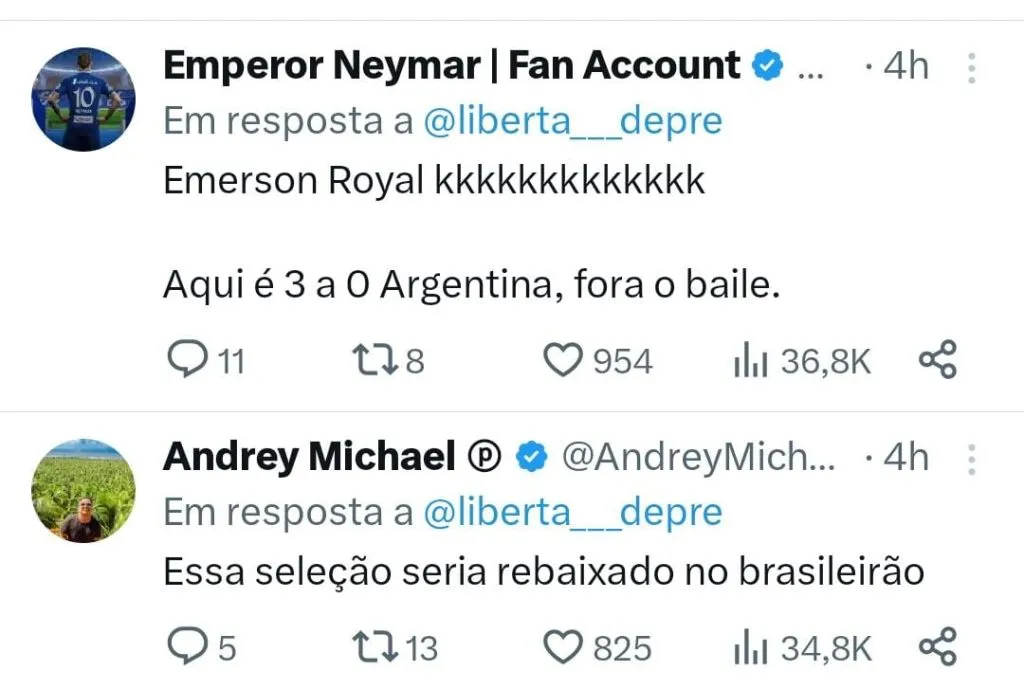
Task: Open Andrey Michael's account name
Action: 309,457
